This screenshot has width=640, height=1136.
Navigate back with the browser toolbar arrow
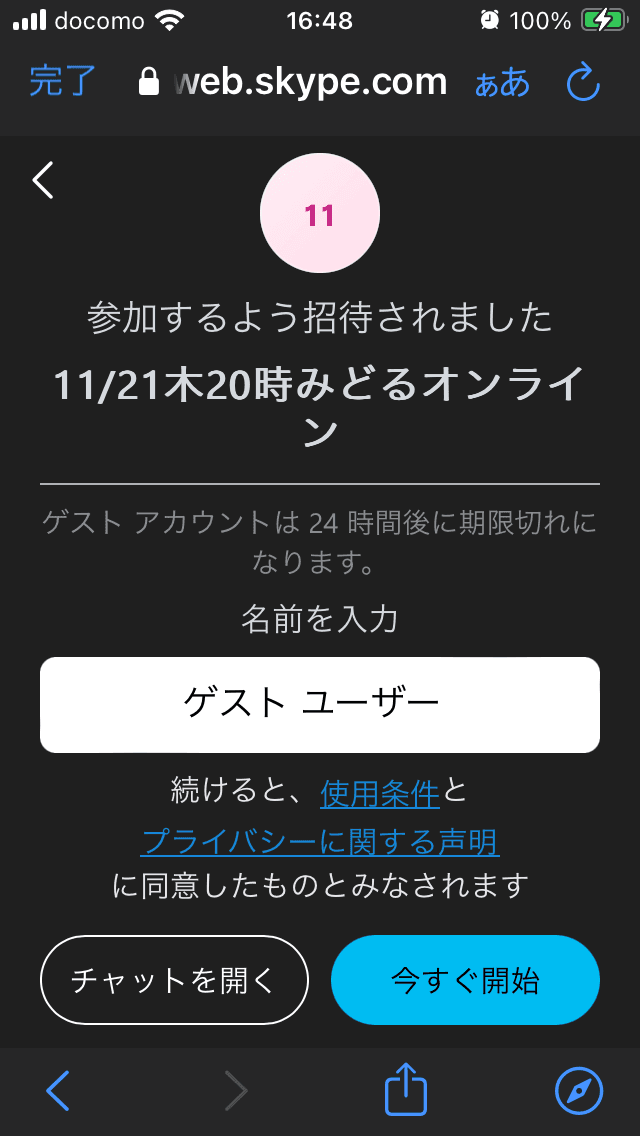point(58,1090)
